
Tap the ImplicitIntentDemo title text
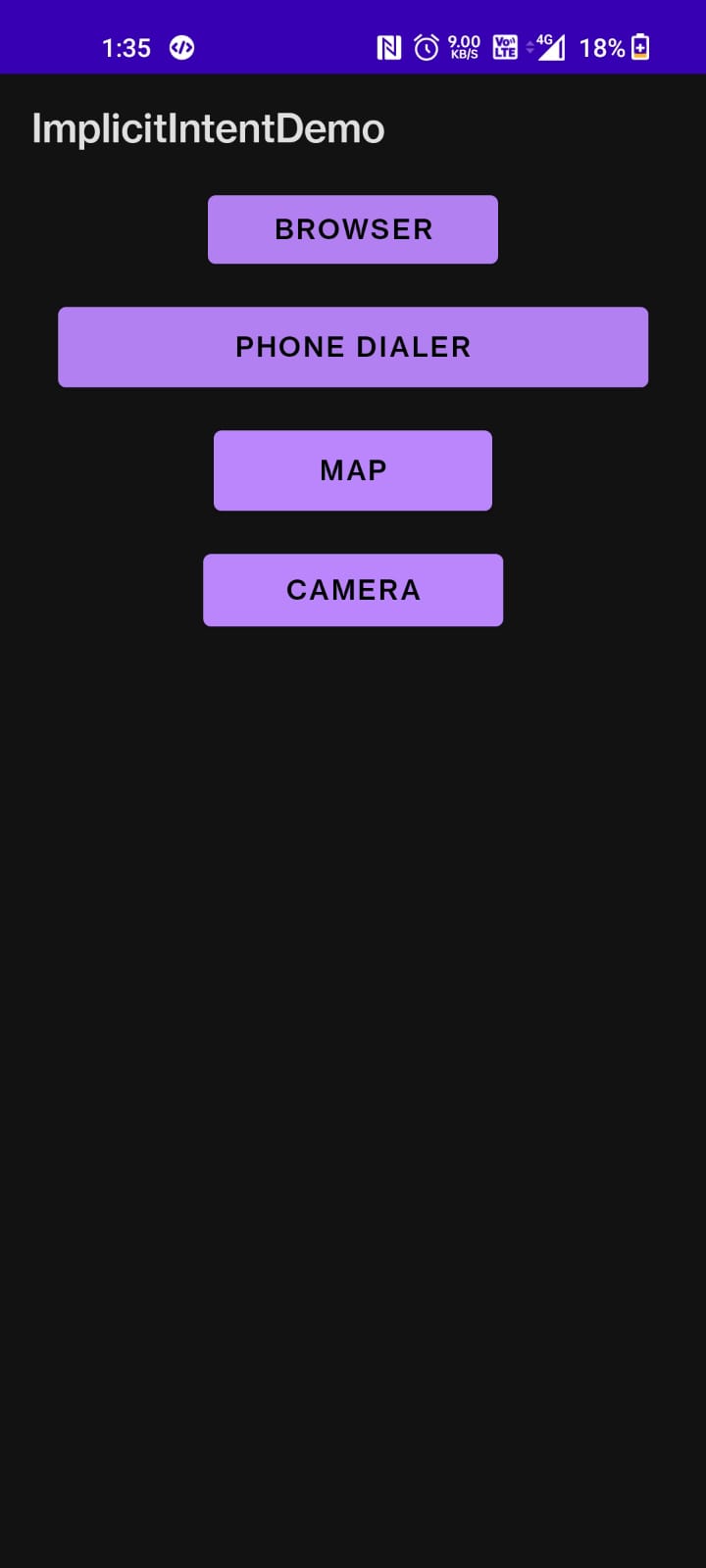[207, 127]
